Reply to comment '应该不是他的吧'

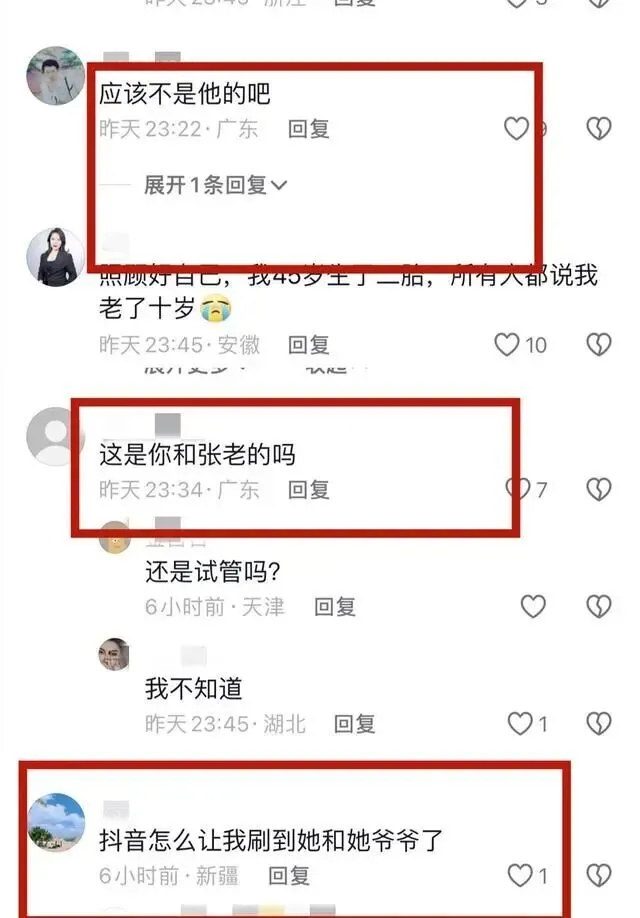(308, 129)
